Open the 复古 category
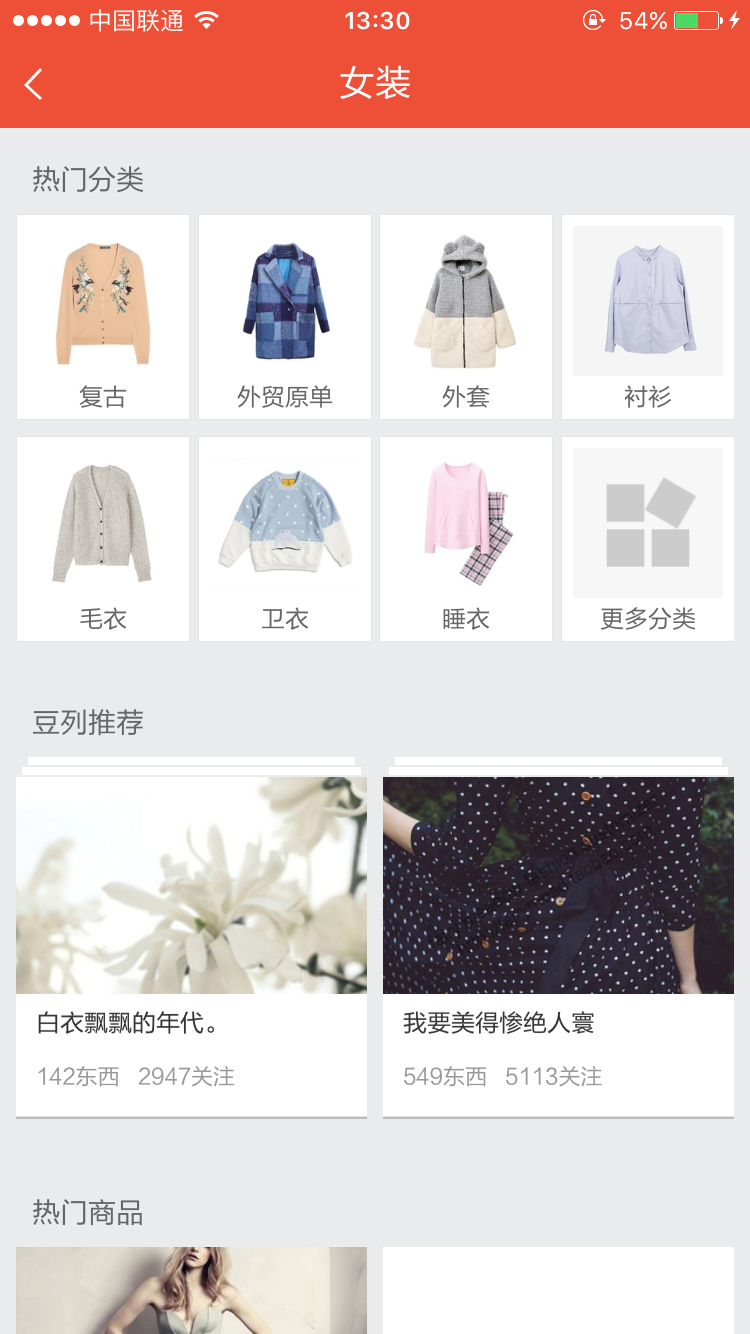Viewport: 750px width, 1334px height. [x=103, y=317]
